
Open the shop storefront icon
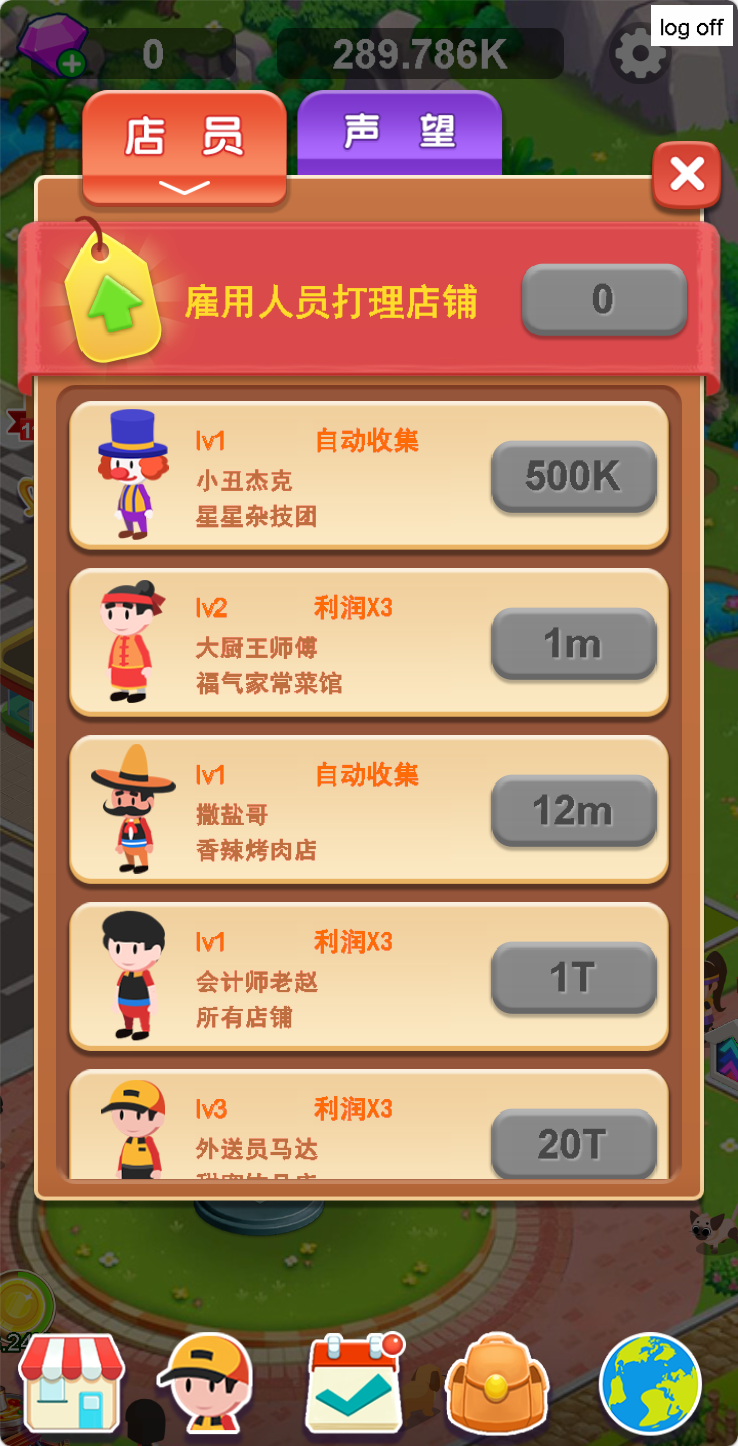71,1384
